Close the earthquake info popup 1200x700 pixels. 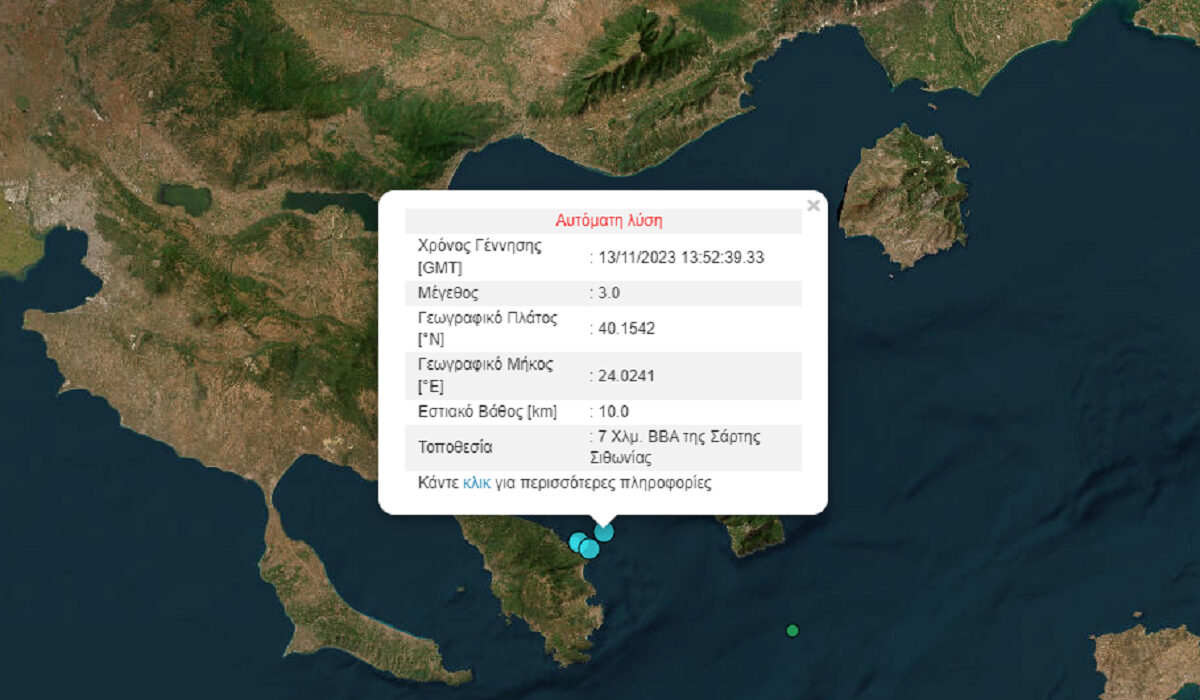[x=813, y=206]
